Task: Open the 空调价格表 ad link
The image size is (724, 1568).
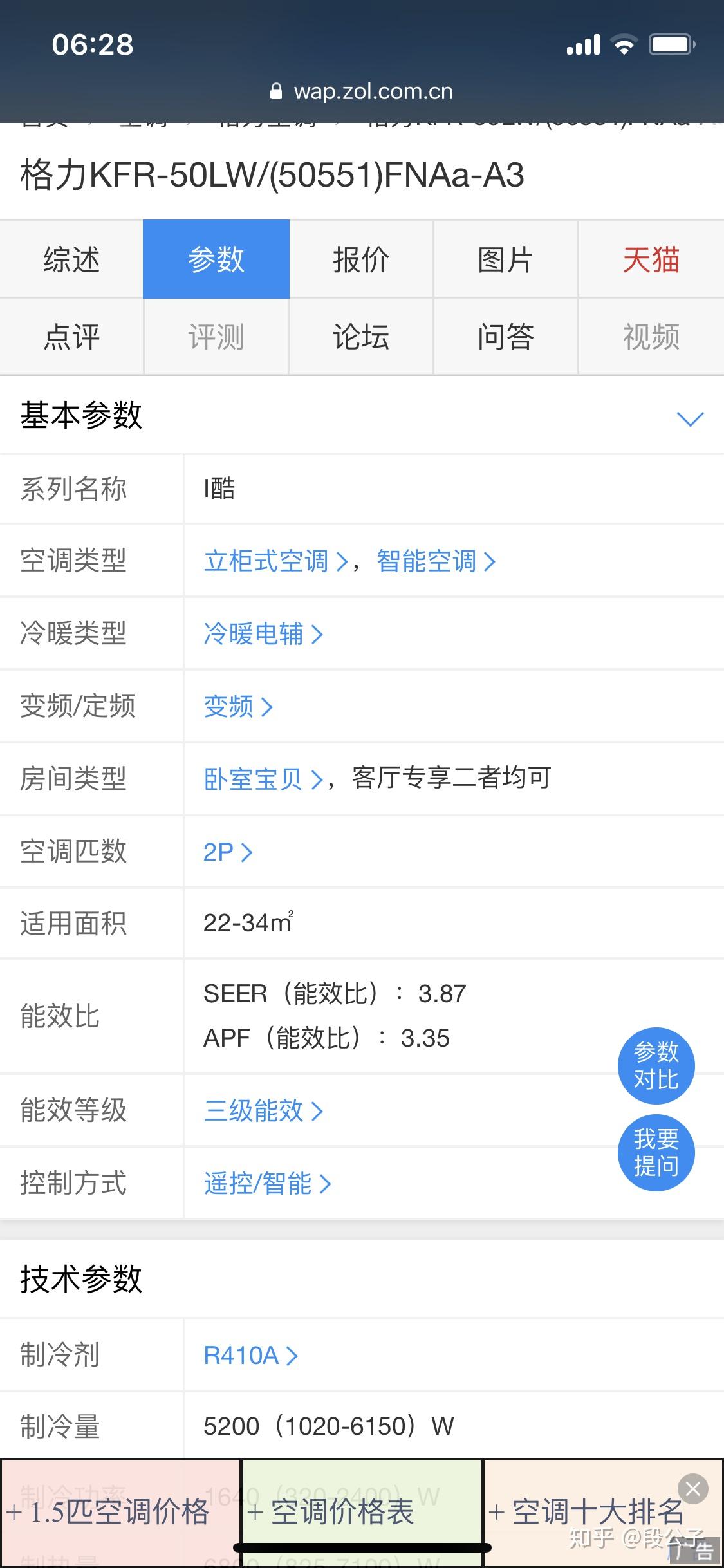Action: tap(342, 1512)
